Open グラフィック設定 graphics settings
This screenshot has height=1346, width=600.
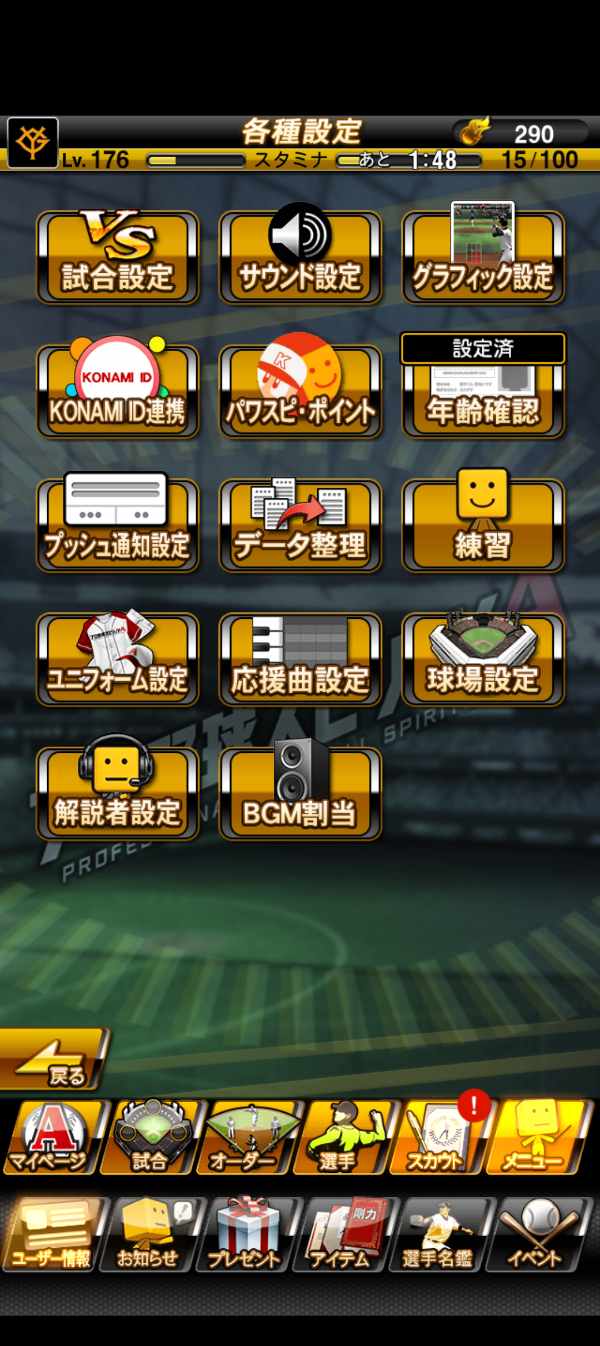click(x=483, y=257)
